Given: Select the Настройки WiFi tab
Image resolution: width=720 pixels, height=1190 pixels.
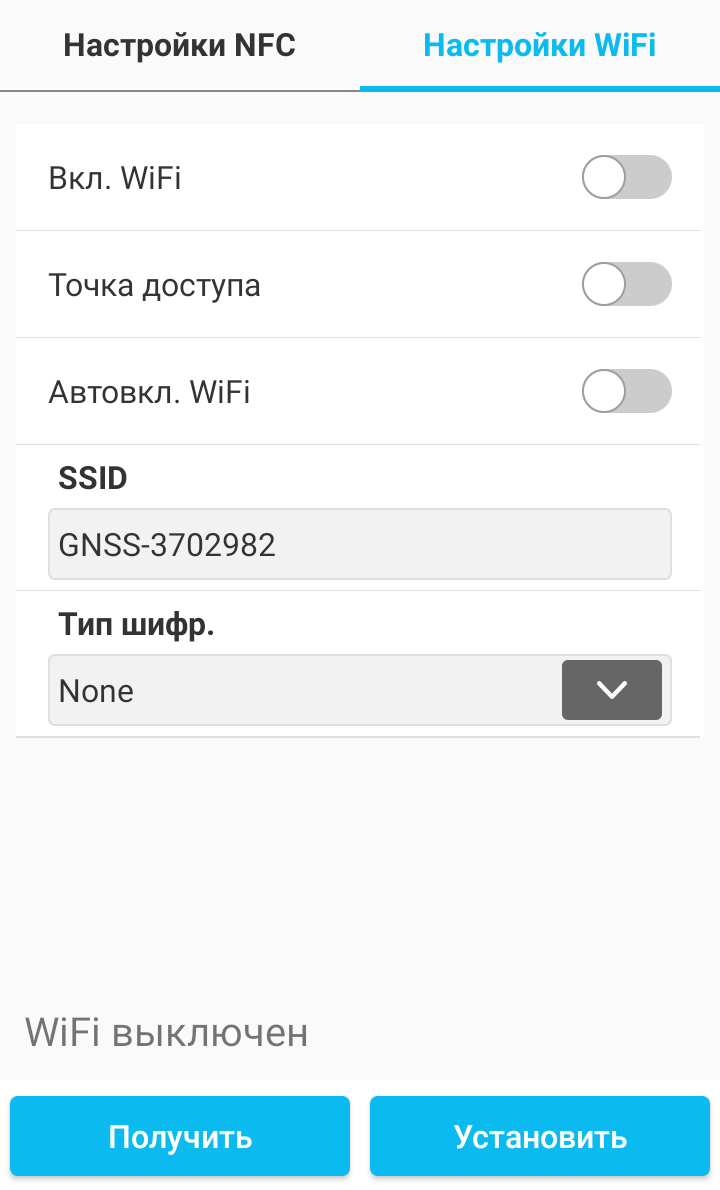Looking at the screenshot, I should point(539,46).
